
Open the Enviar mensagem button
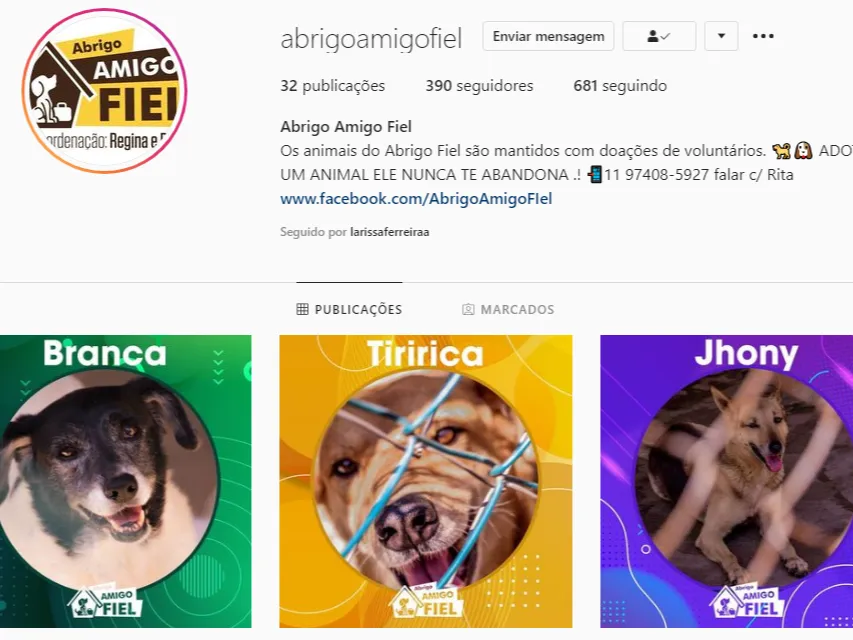(x=548, y=36)
